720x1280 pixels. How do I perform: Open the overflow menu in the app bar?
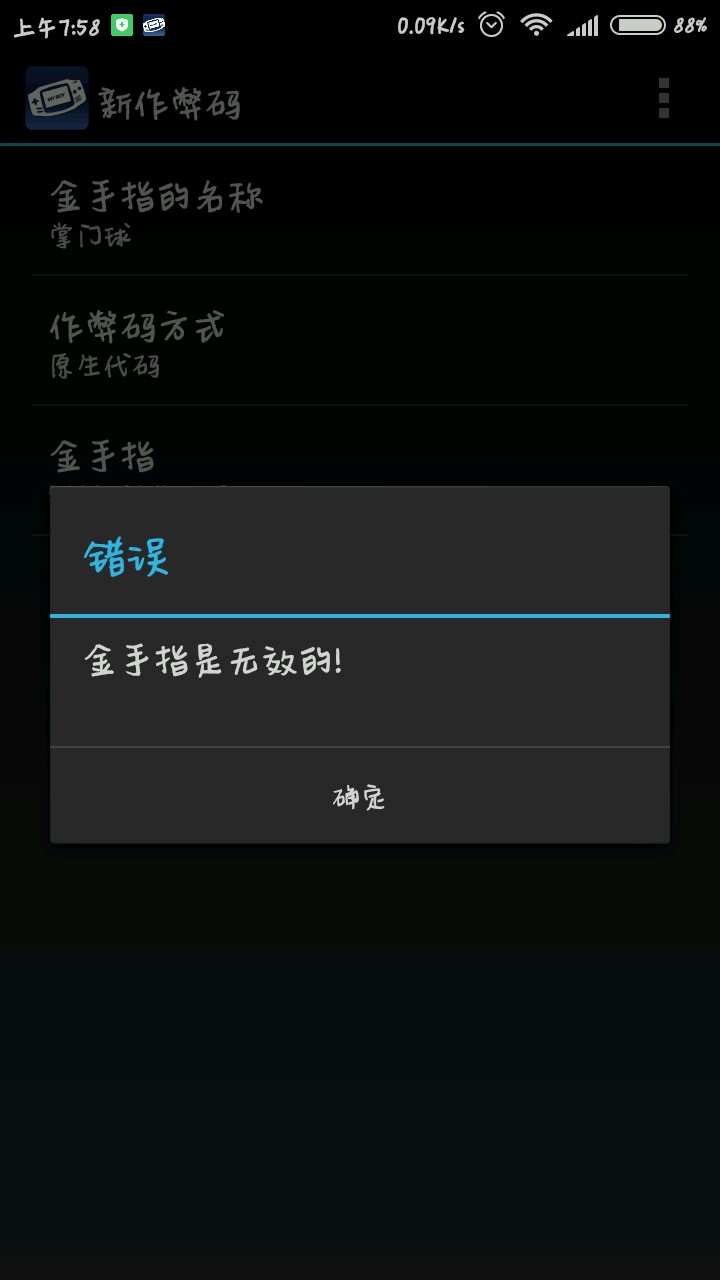click(663, 99)
